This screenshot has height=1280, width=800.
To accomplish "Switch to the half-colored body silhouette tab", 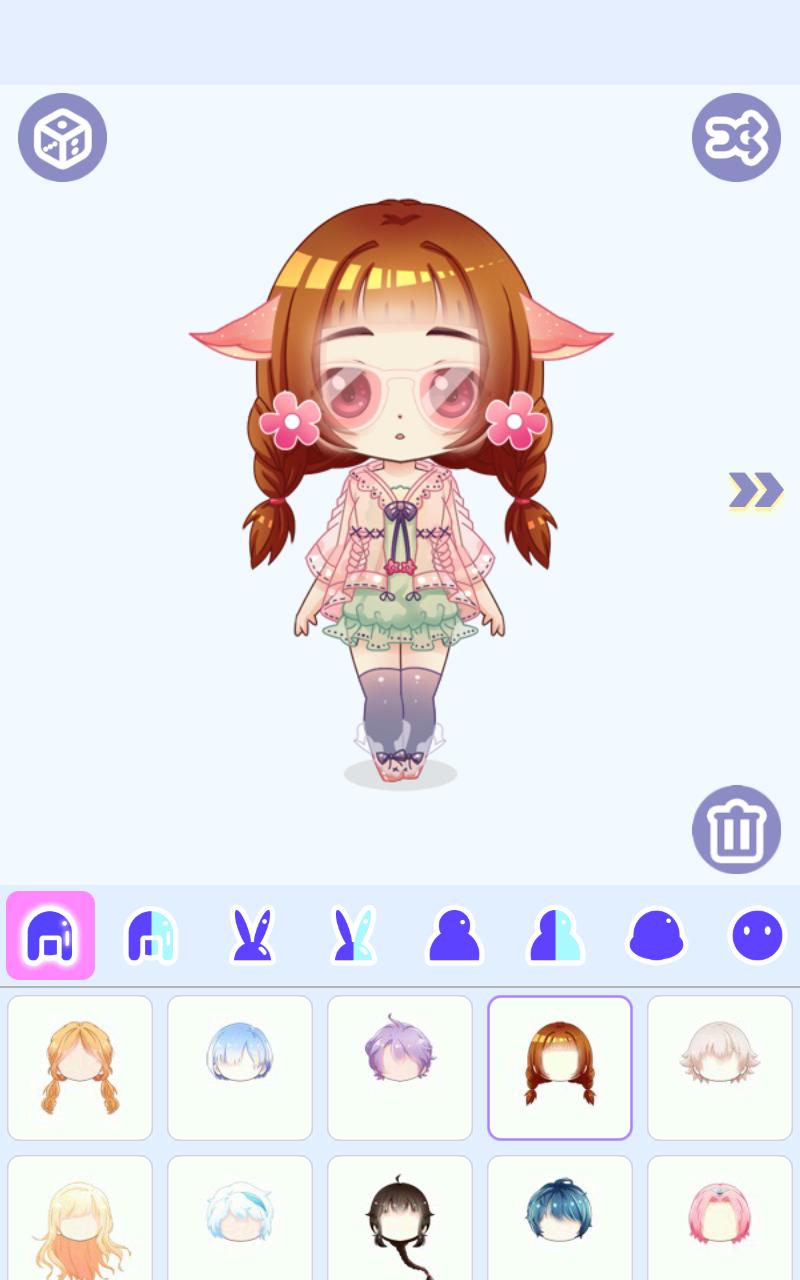I will [555, 936].
